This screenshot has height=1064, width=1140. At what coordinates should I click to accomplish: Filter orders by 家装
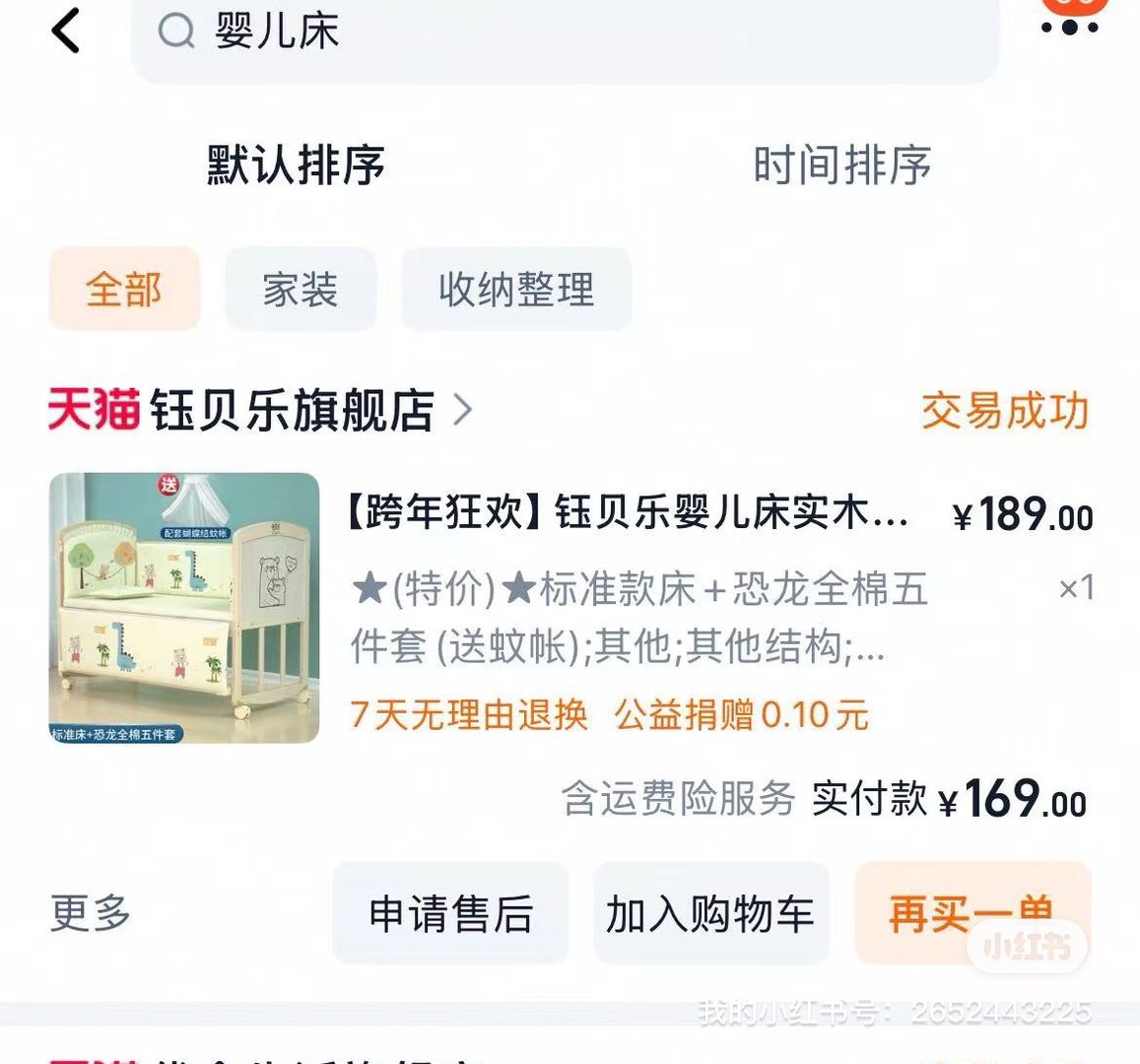(301, 290)
